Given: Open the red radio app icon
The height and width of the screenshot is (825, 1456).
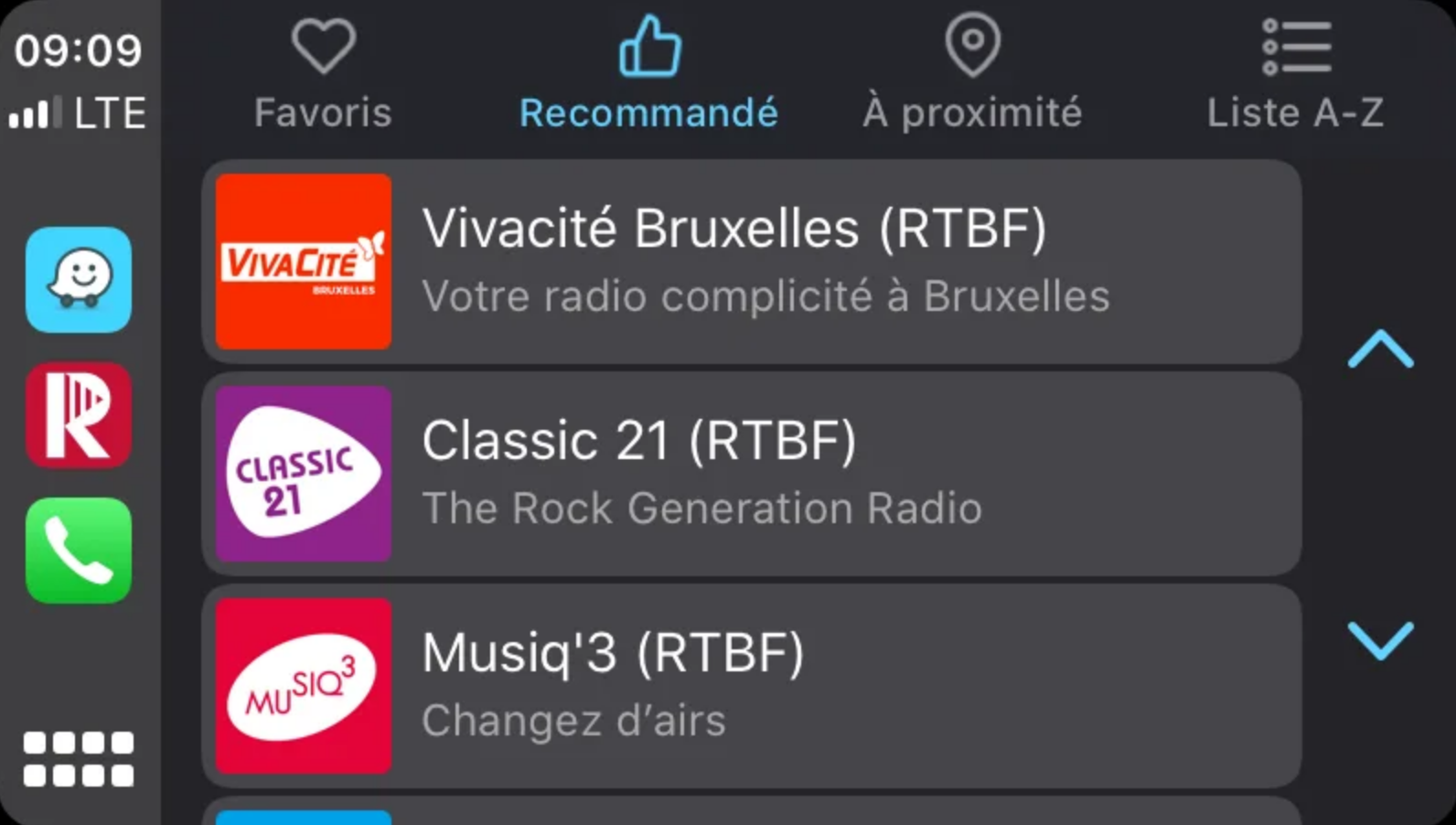Looking at the screenshot, I should click(79, 415).
